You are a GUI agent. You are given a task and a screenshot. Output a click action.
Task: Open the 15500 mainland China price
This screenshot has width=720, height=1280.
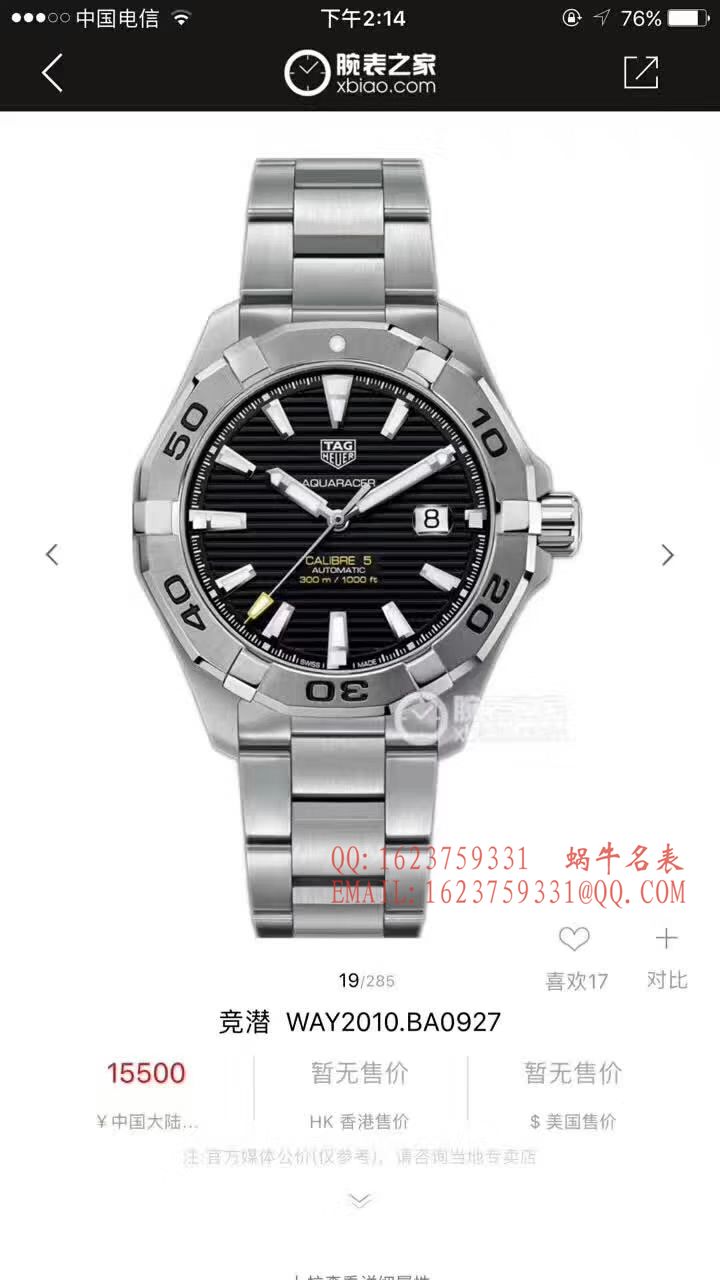pos(147,1075)
